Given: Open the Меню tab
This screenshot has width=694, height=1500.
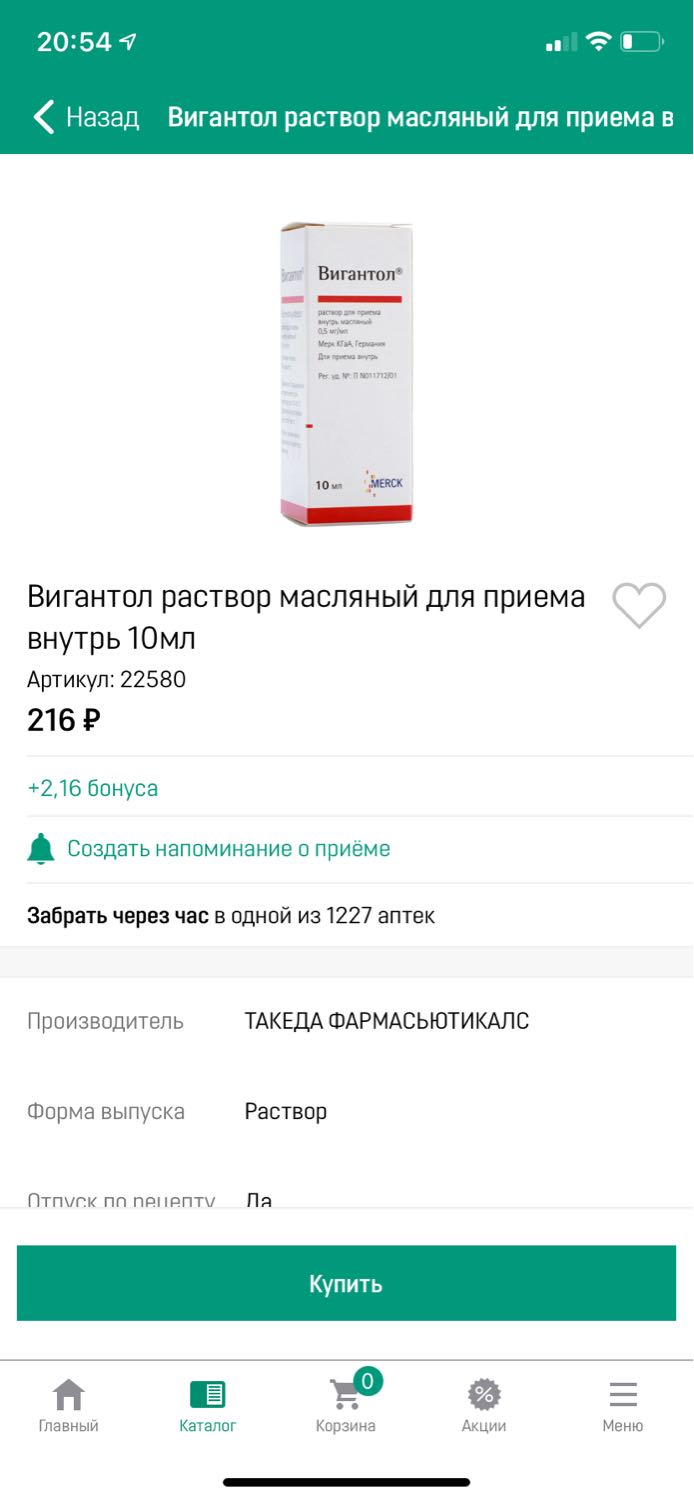Looking at the screenshot, I should pyautogui.click(x=623, y=1405).
